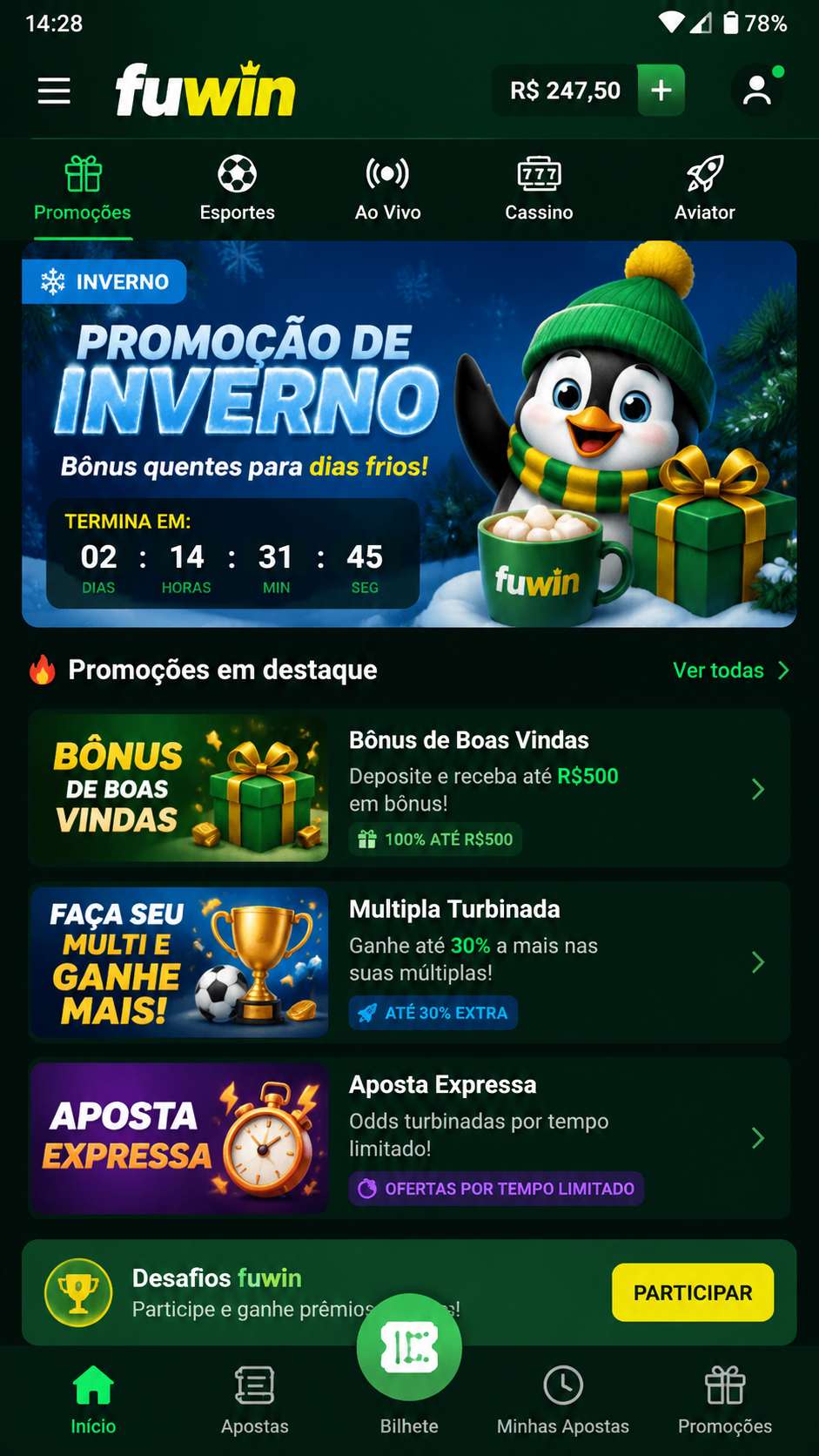Open the Multipla Turbinada promotion
Screen dimensions: 819x1456
(x=409, y=962)
